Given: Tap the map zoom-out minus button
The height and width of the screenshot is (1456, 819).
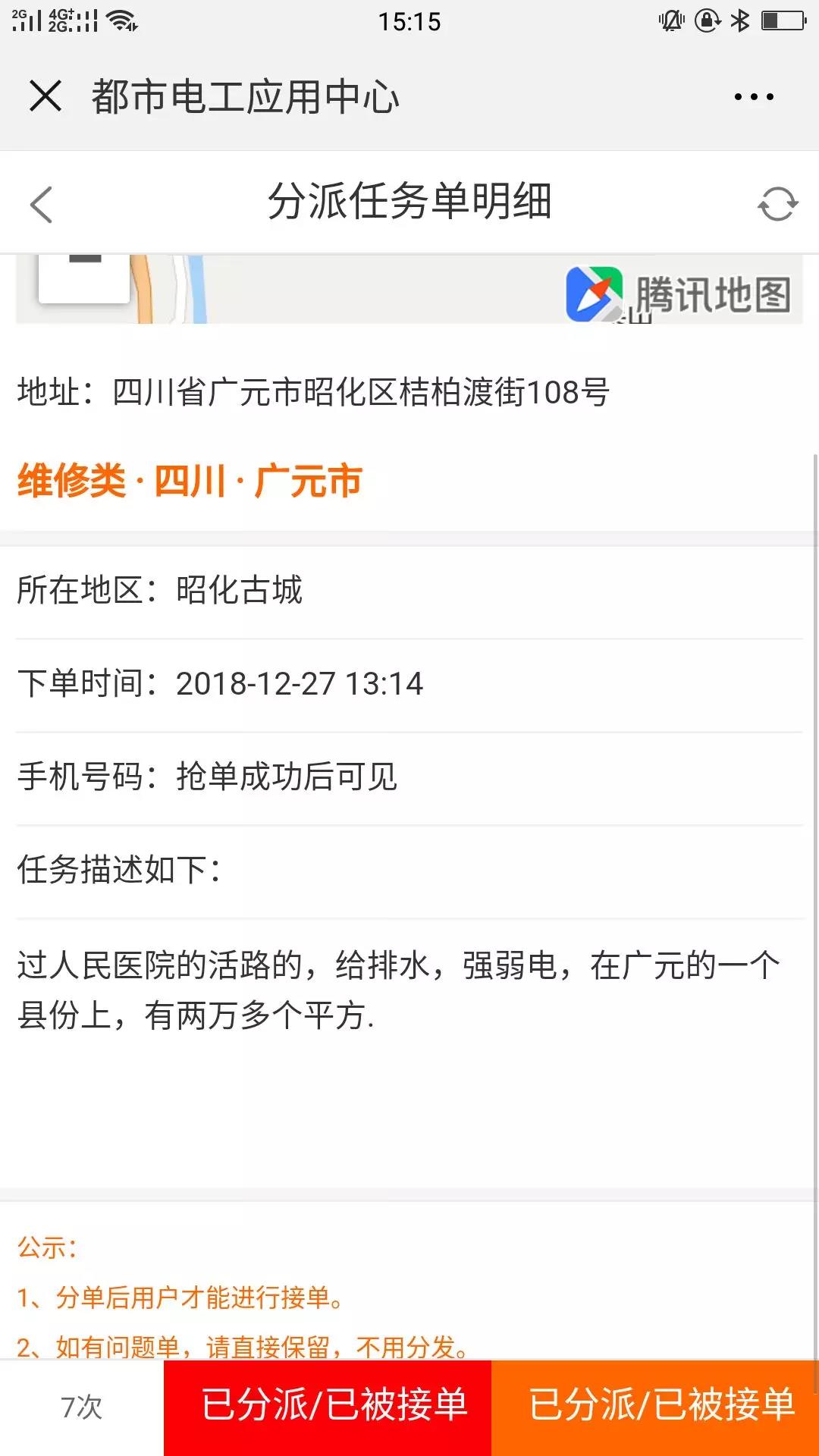Looking at the screenshot, I should pos(84,277).
